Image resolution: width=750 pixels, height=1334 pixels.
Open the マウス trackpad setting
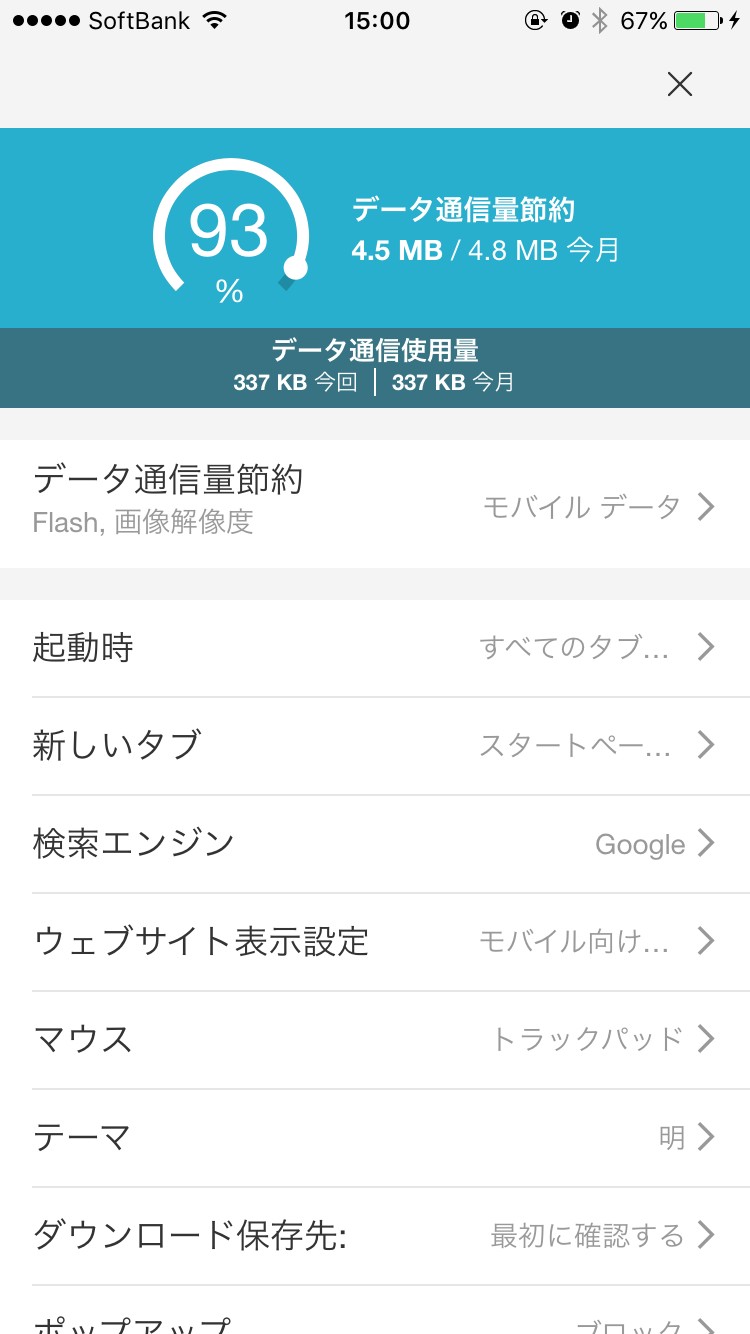click(x=375, y=1040)
